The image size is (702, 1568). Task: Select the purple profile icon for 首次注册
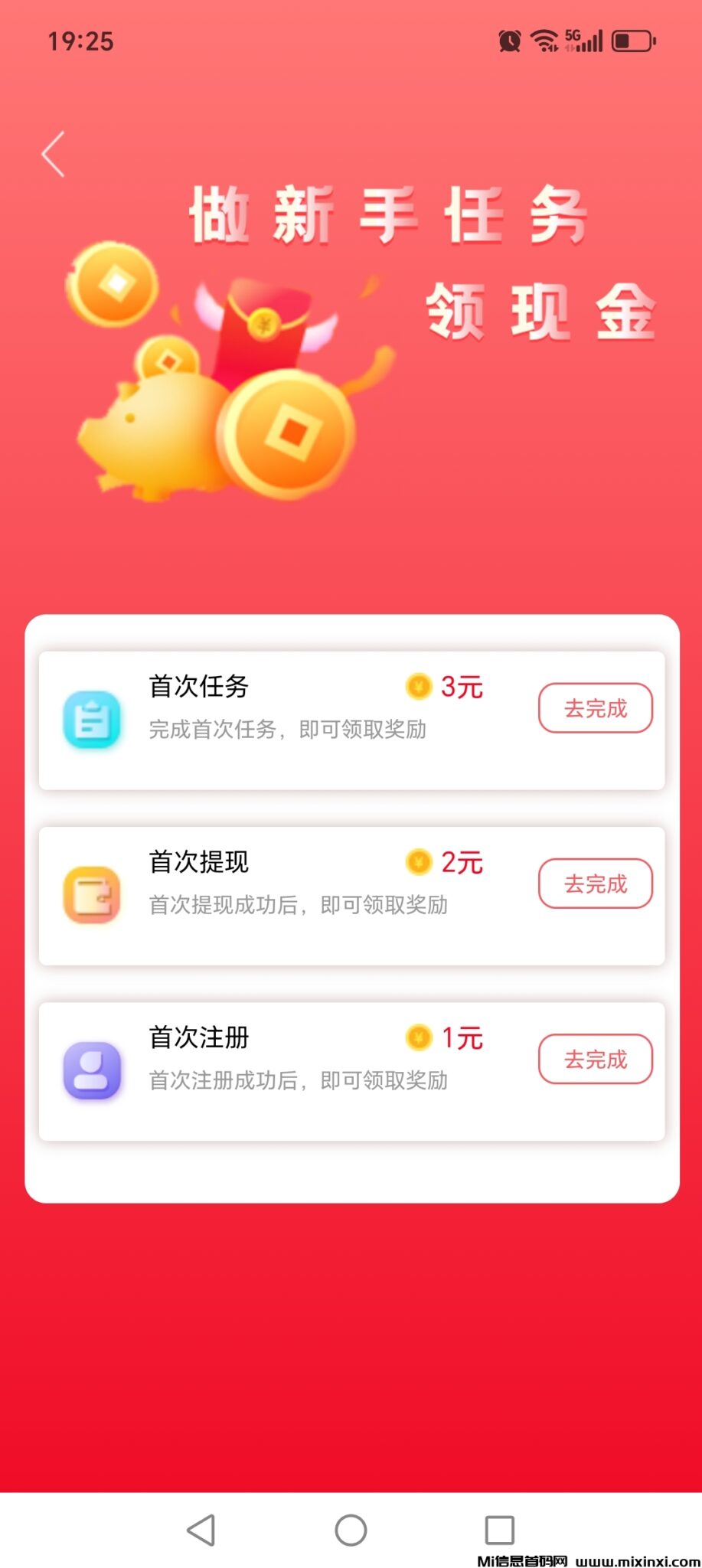(92, 1069)
